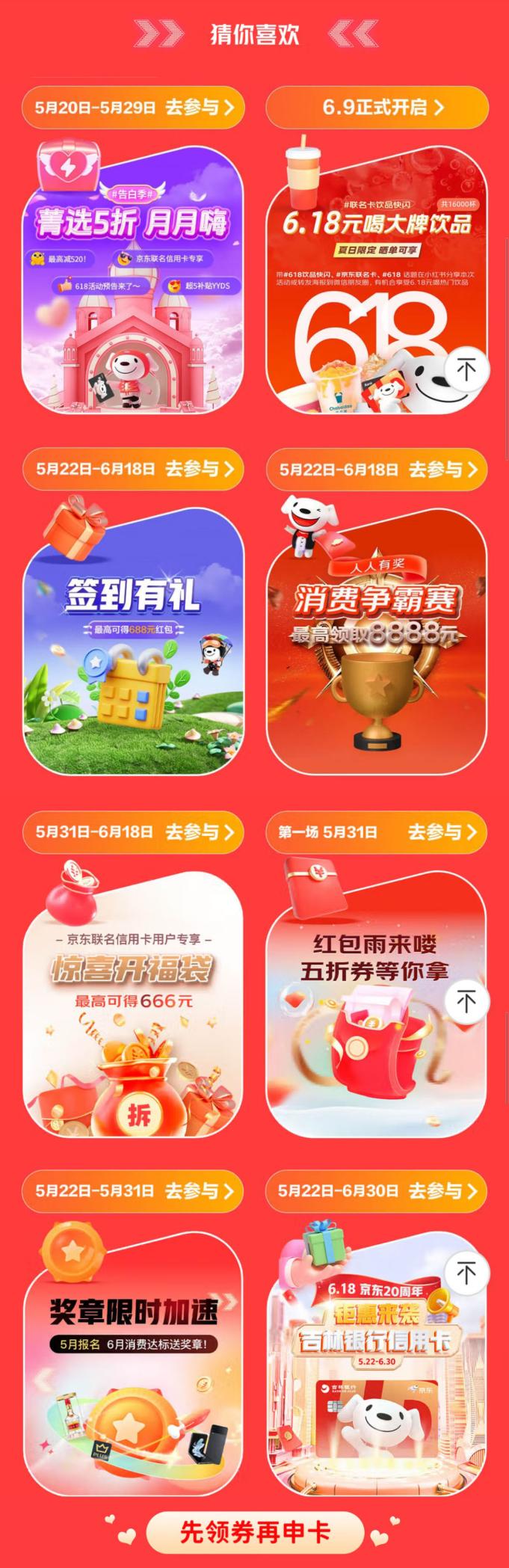Open the 6.9正式开启 banner

pyautogui.click(x=377, y=107)
